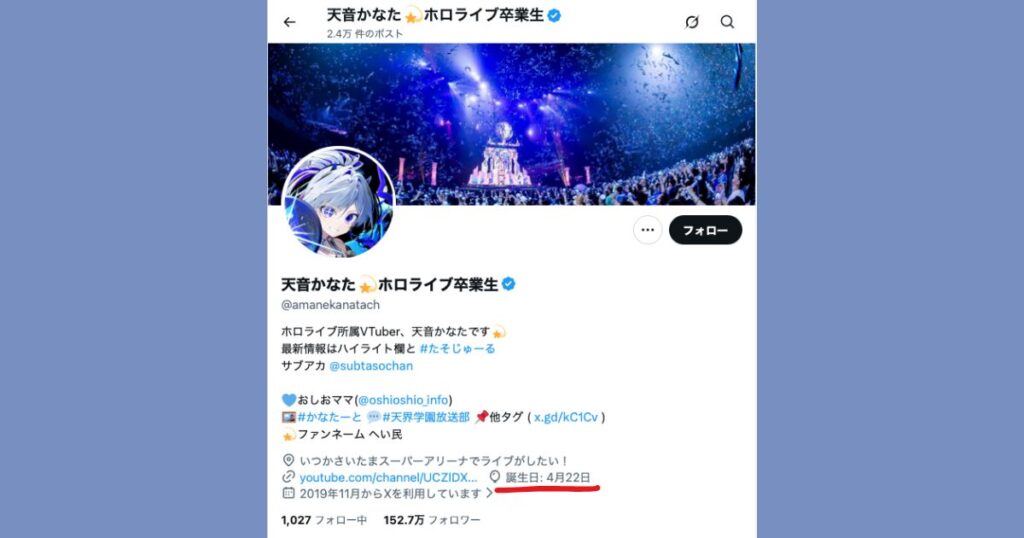The image size is (1024, 538).
Task: Go back with the arrow icon
Action: click(290, 22)
